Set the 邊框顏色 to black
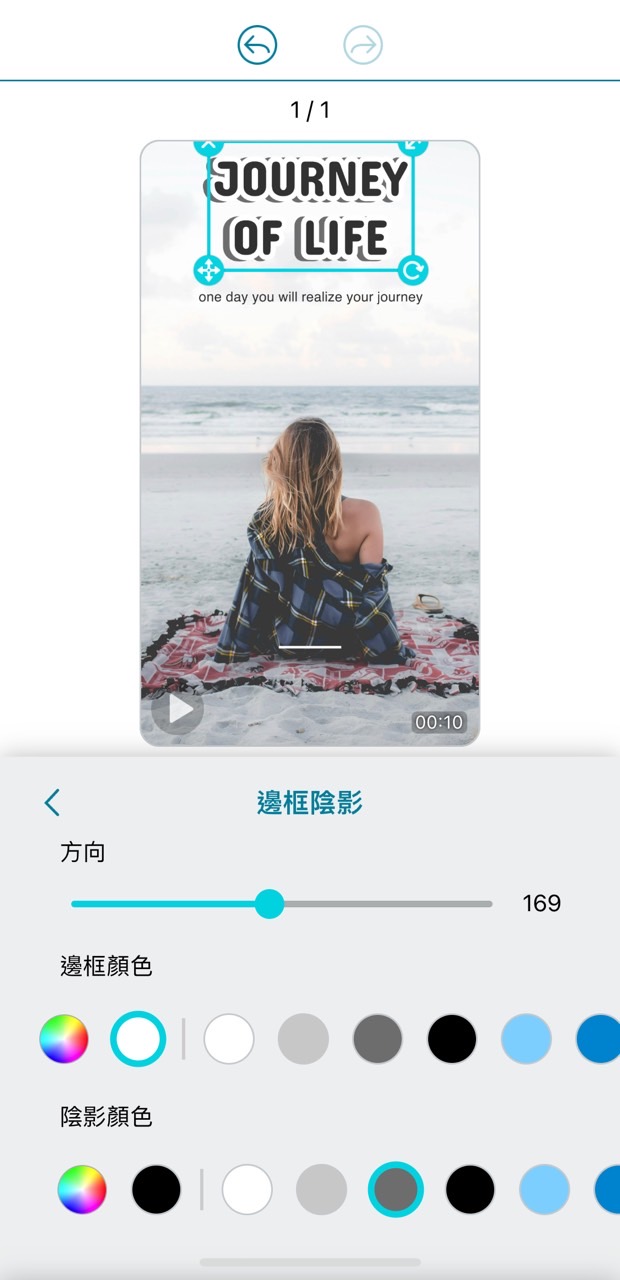Viewport: 620px width, 1280px height. (x=452, y=1039)
